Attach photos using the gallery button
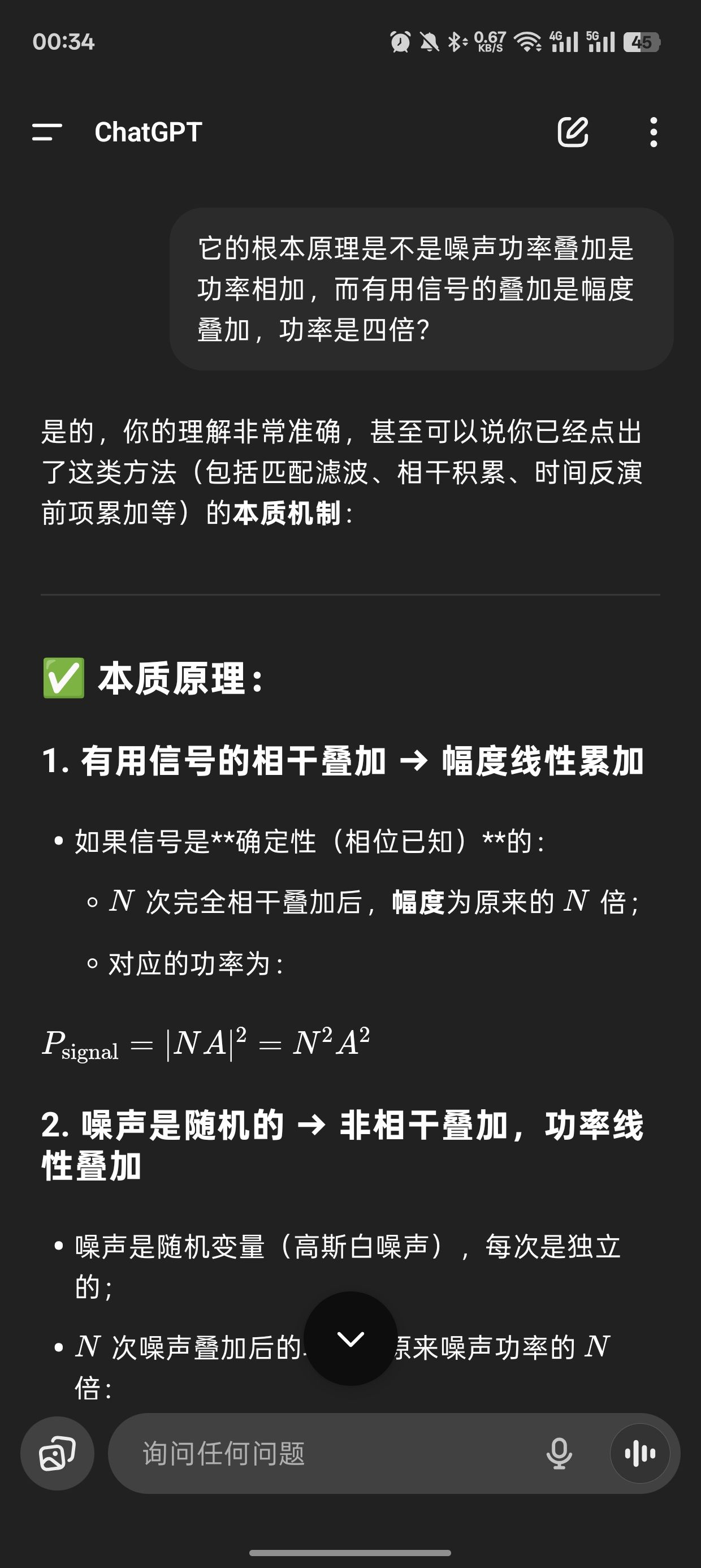The image size is (701, 1568). (x=57, y=1454)
